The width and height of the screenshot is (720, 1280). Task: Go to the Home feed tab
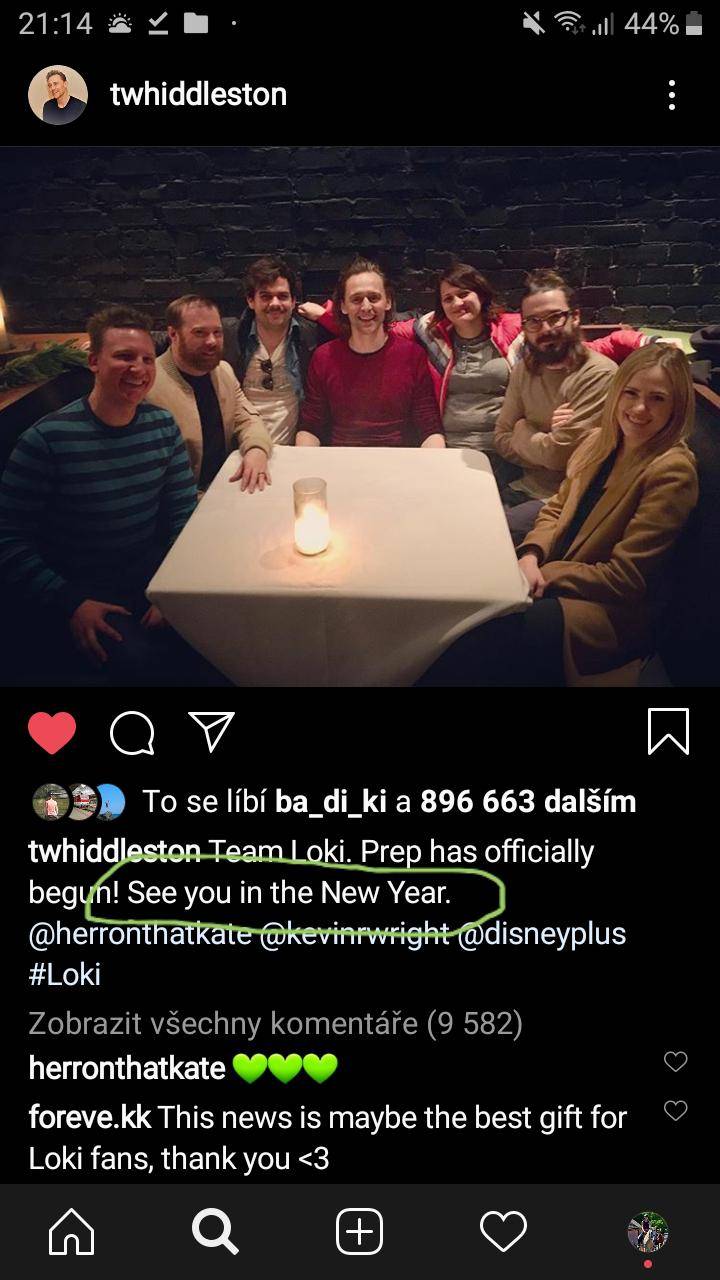coord(72,1232)
